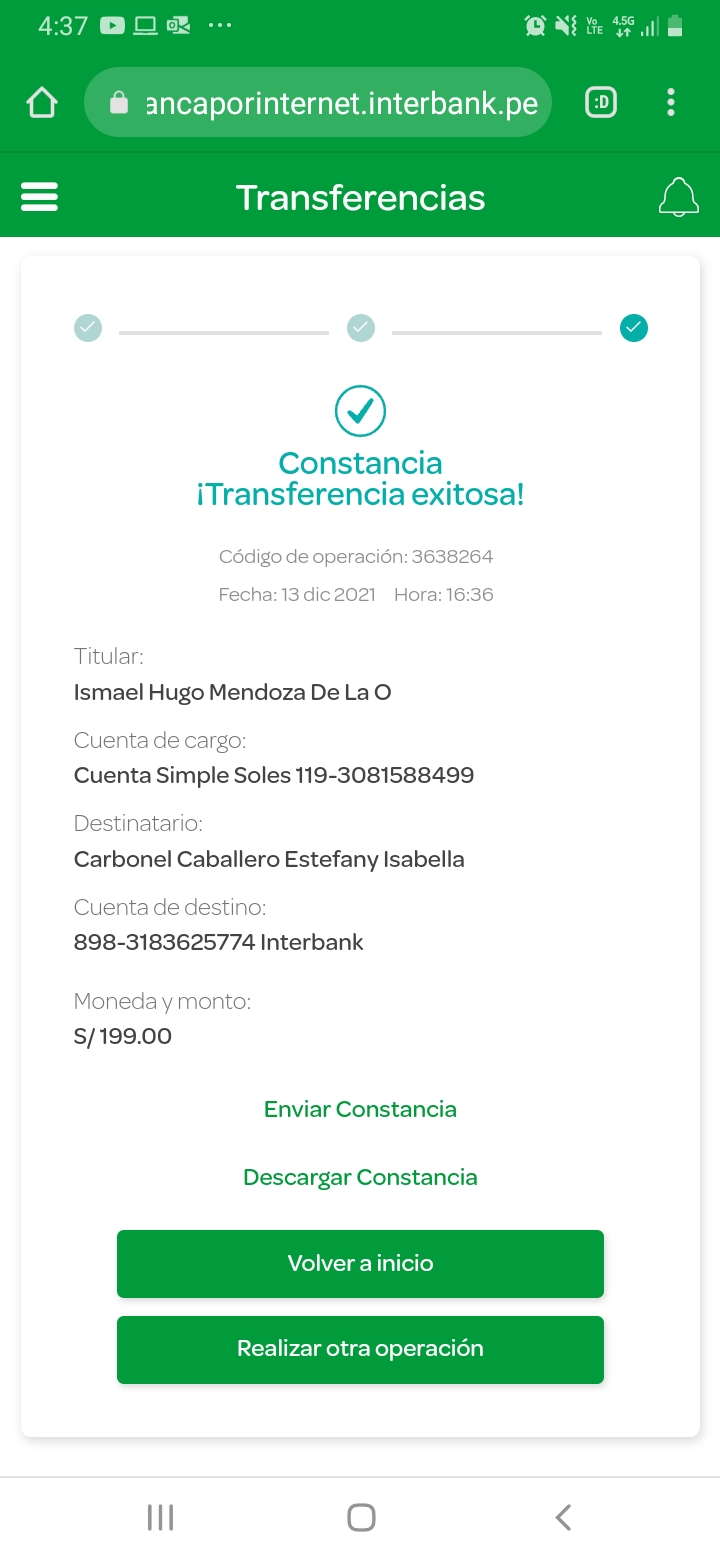Open the notifications bell
Viewport: 720px width, 1560px height.
click(678, 197)
